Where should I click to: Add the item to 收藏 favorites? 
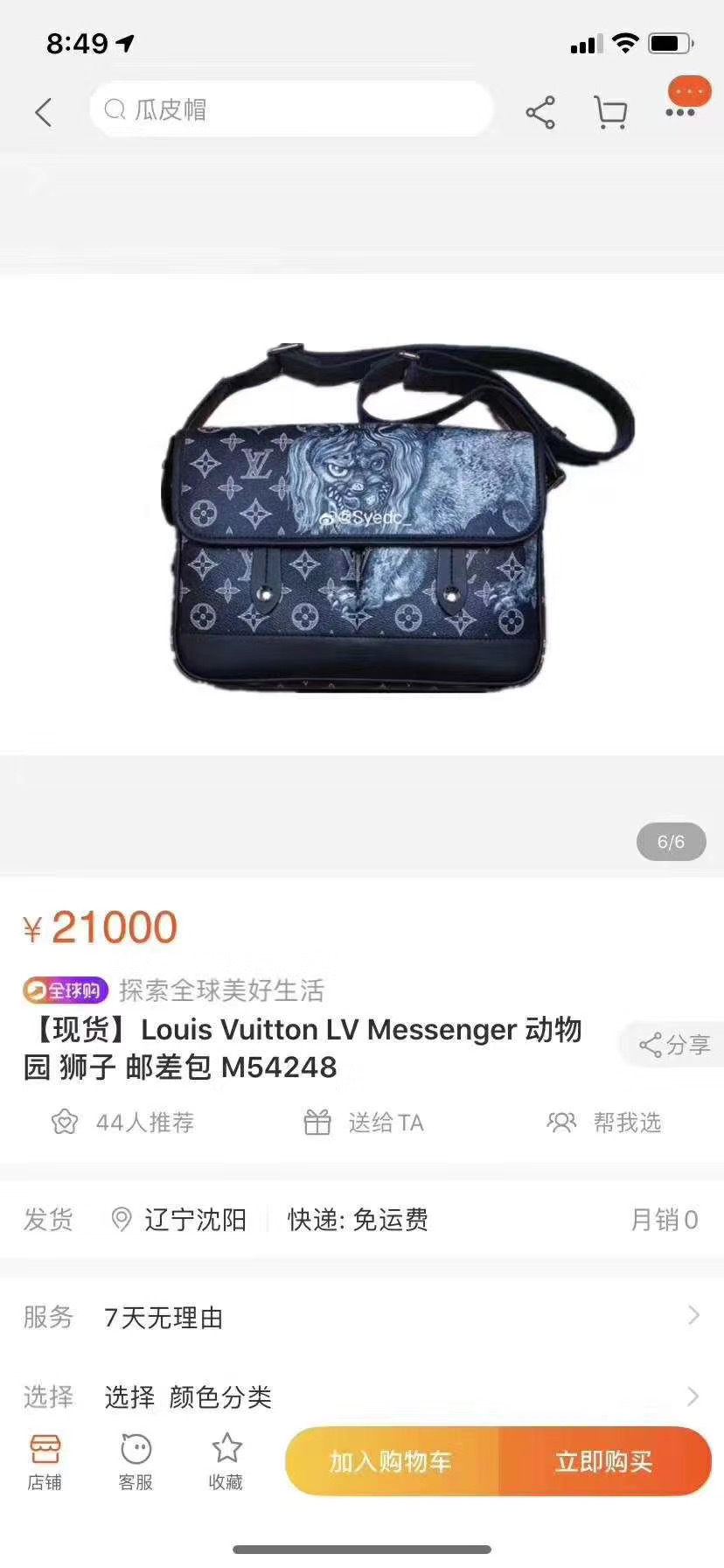point(226,1463)
